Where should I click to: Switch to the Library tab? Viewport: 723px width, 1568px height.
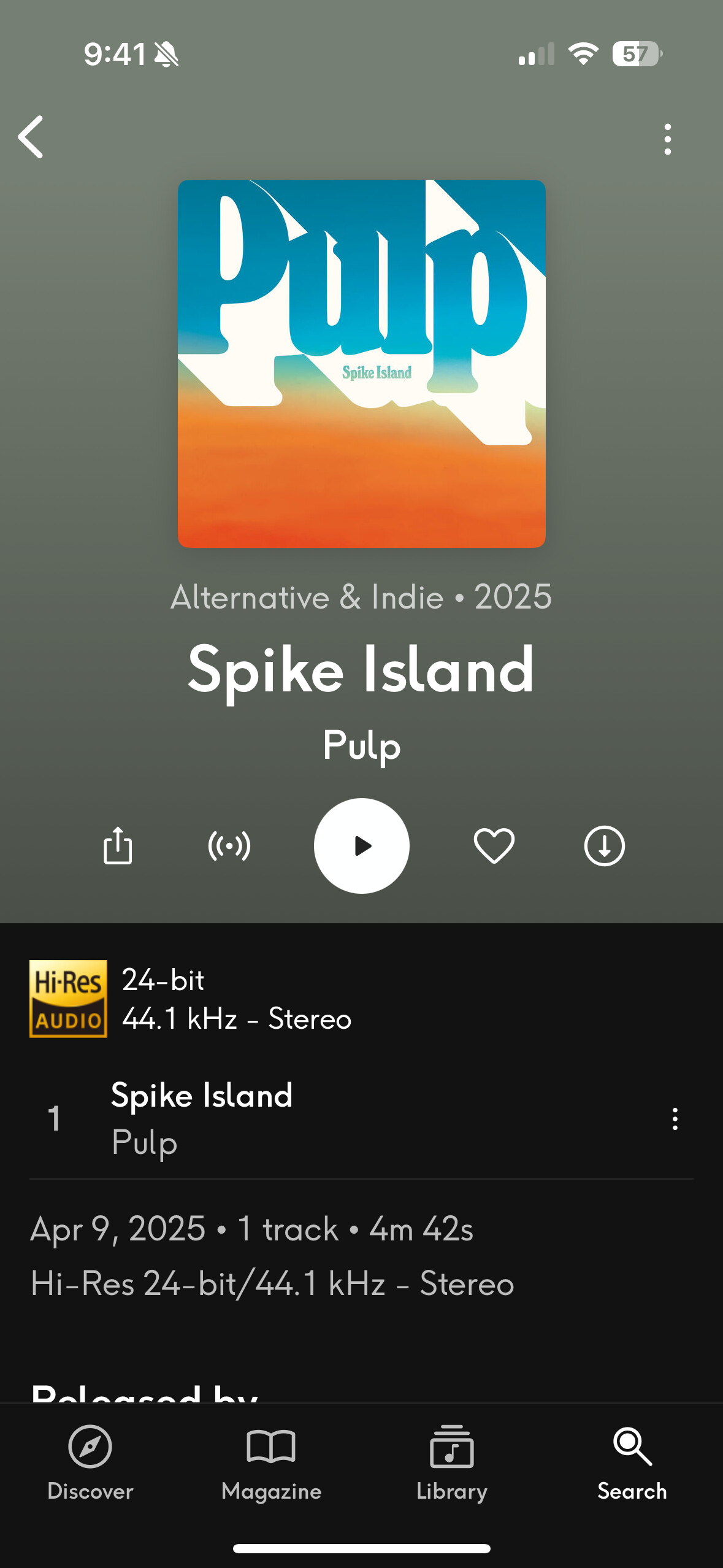click(452, 1463)
